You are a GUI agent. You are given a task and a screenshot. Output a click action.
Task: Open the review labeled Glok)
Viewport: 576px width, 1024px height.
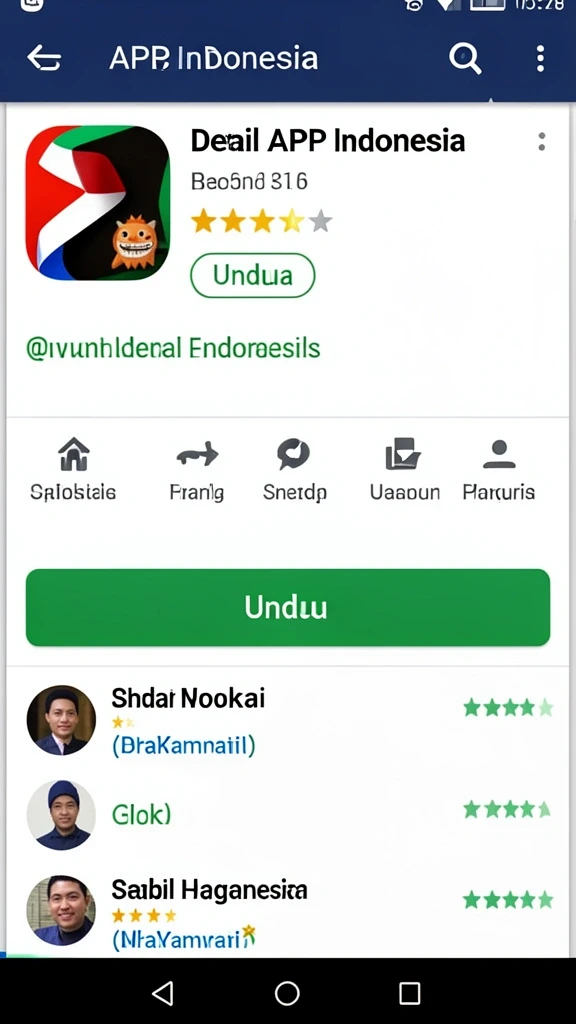[x=288, y=814]
